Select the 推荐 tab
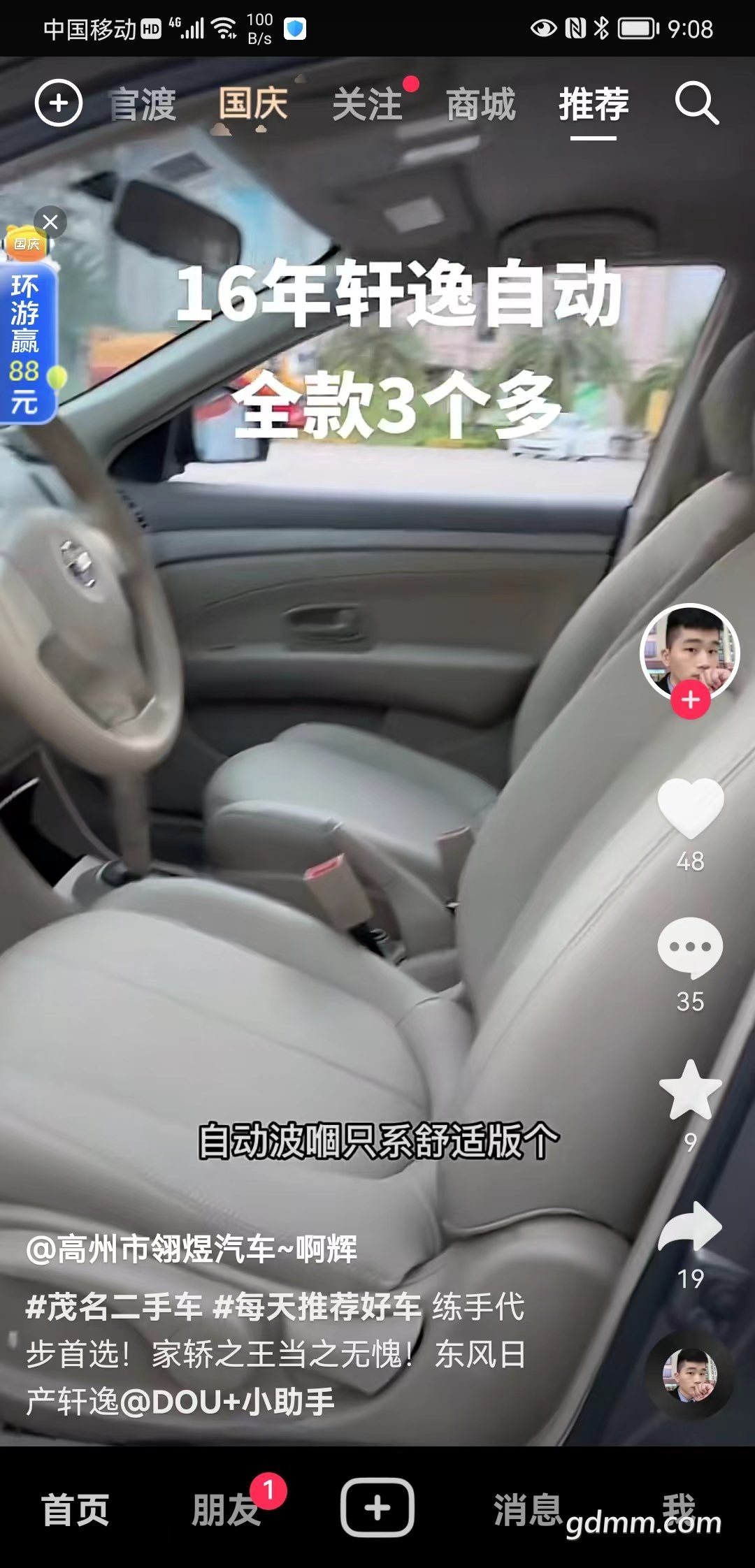Screen dimensions: 755x1568 594,104
